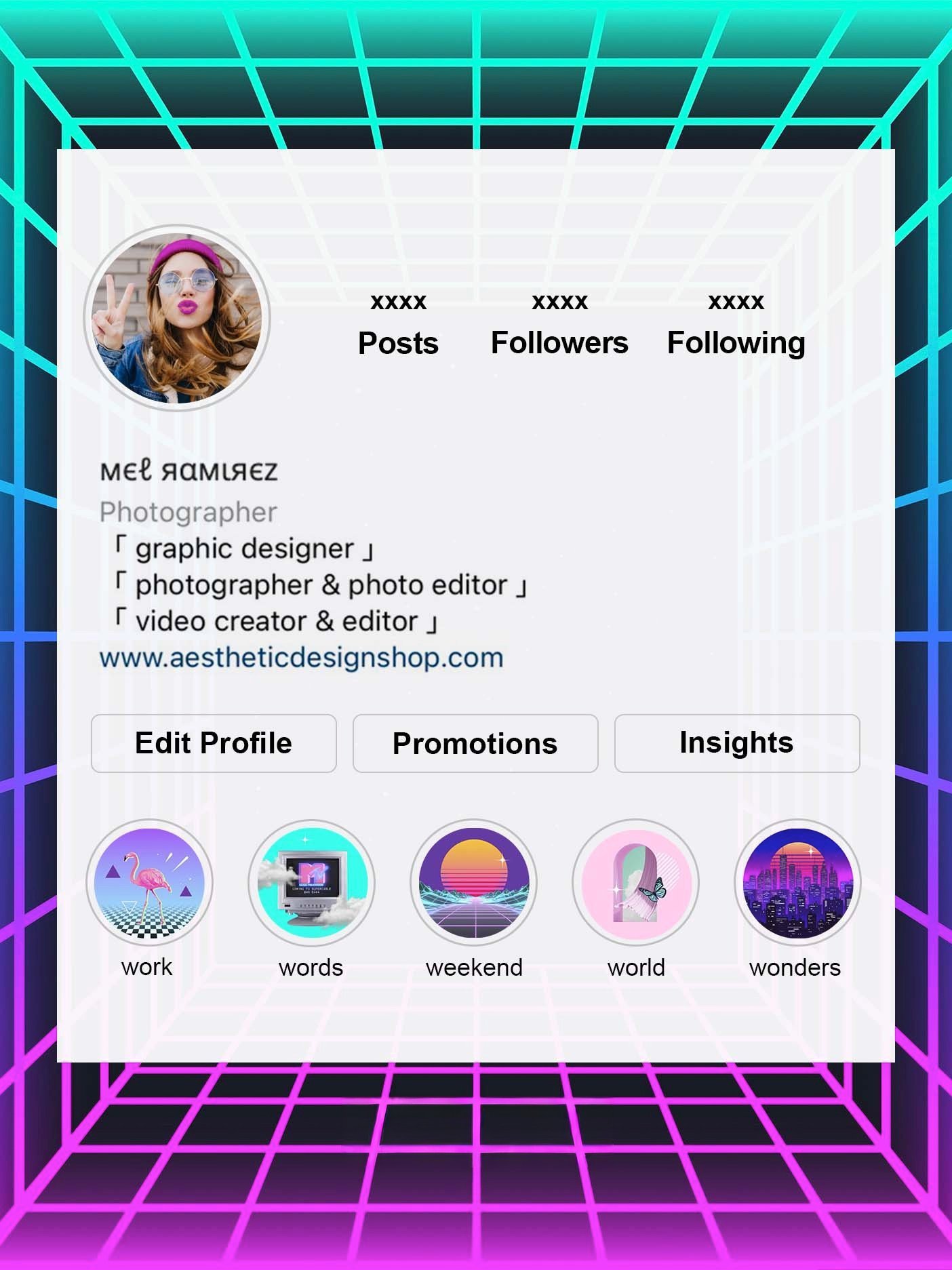
Task: Click the Edit Profile button
Action: pyautogui.click(x=213, y=744)
